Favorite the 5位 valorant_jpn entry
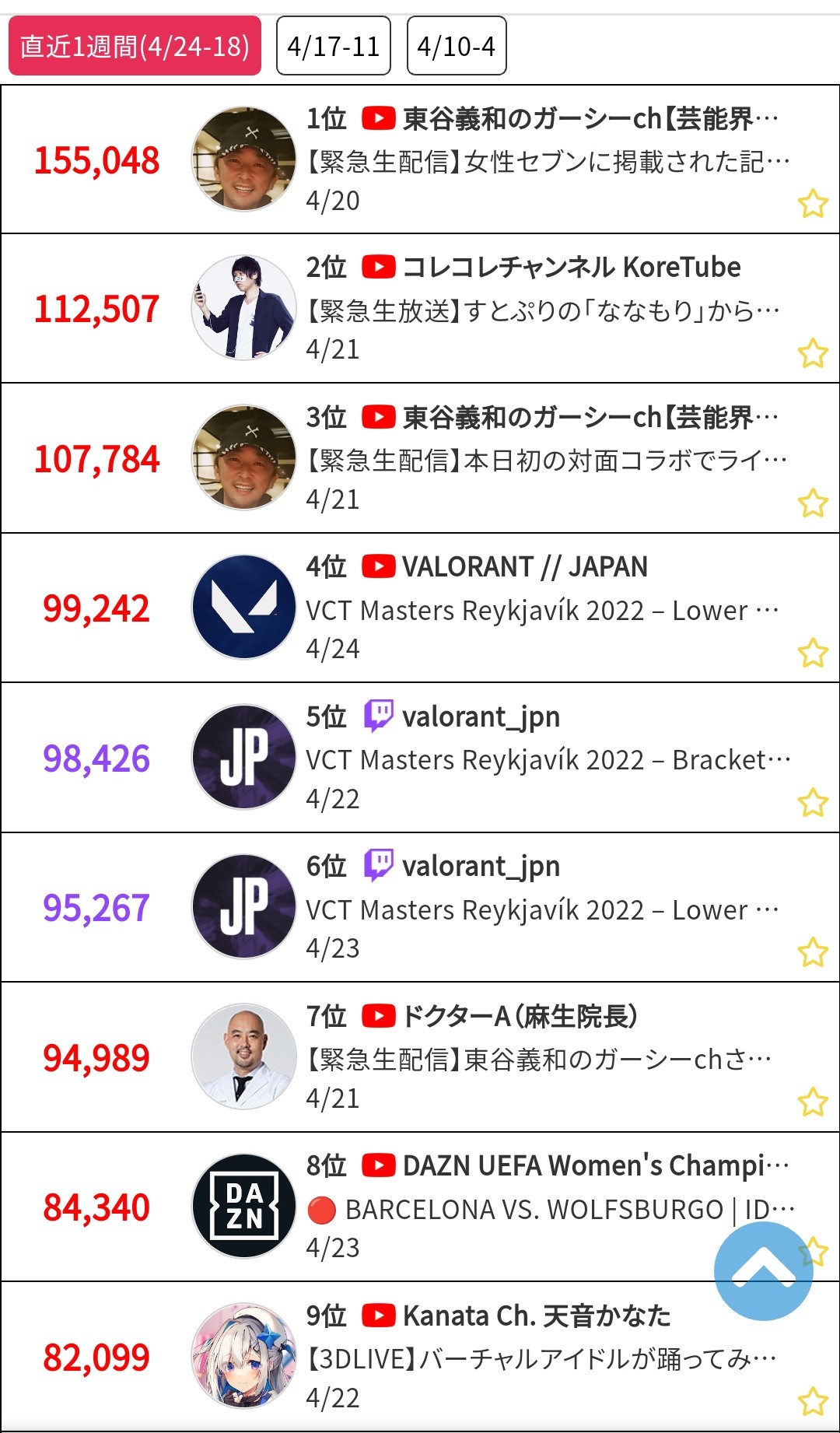The image size is (840, 1433). point(813,802)
